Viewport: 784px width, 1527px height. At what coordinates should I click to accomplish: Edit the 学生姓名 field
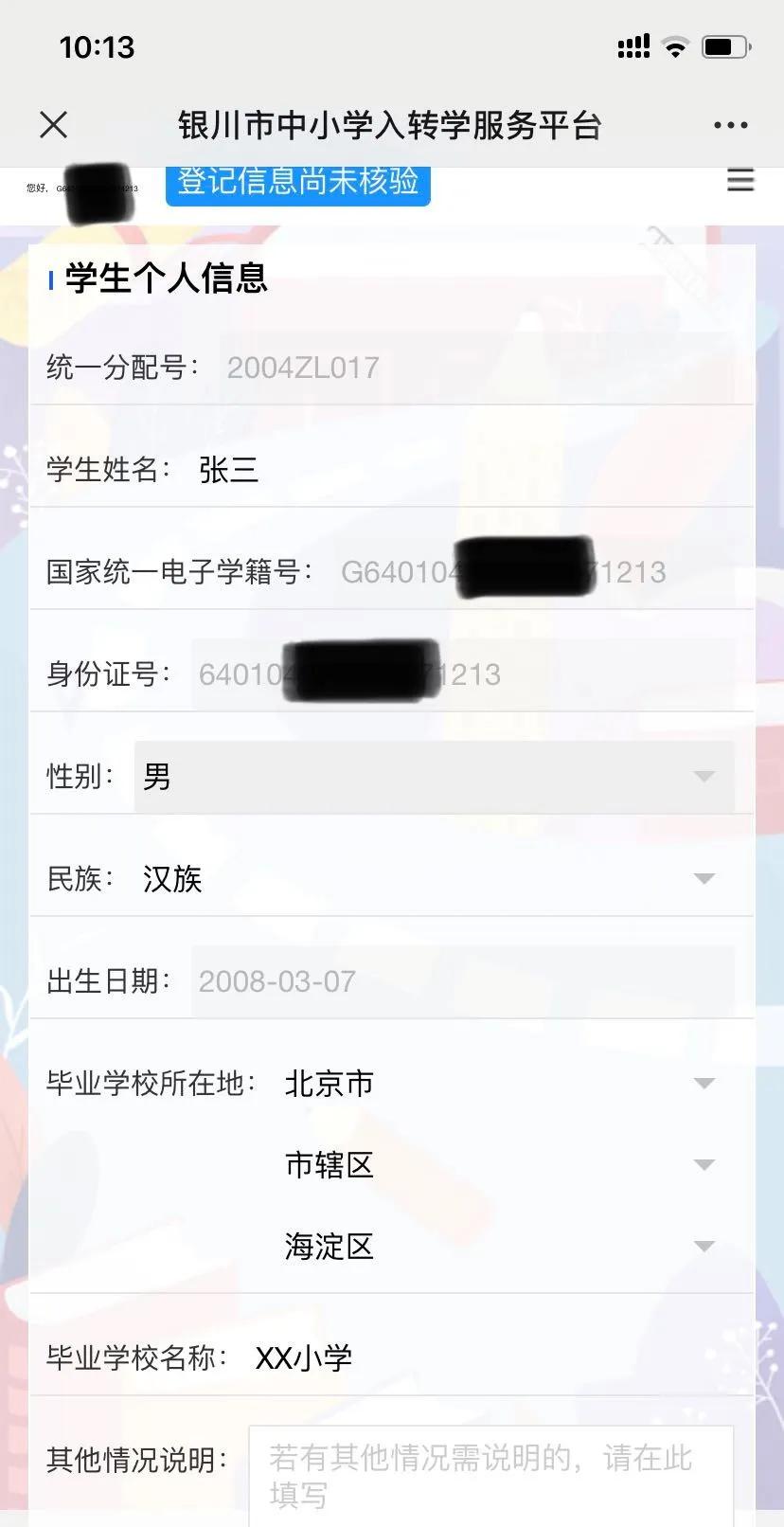[x=454, y=469]
